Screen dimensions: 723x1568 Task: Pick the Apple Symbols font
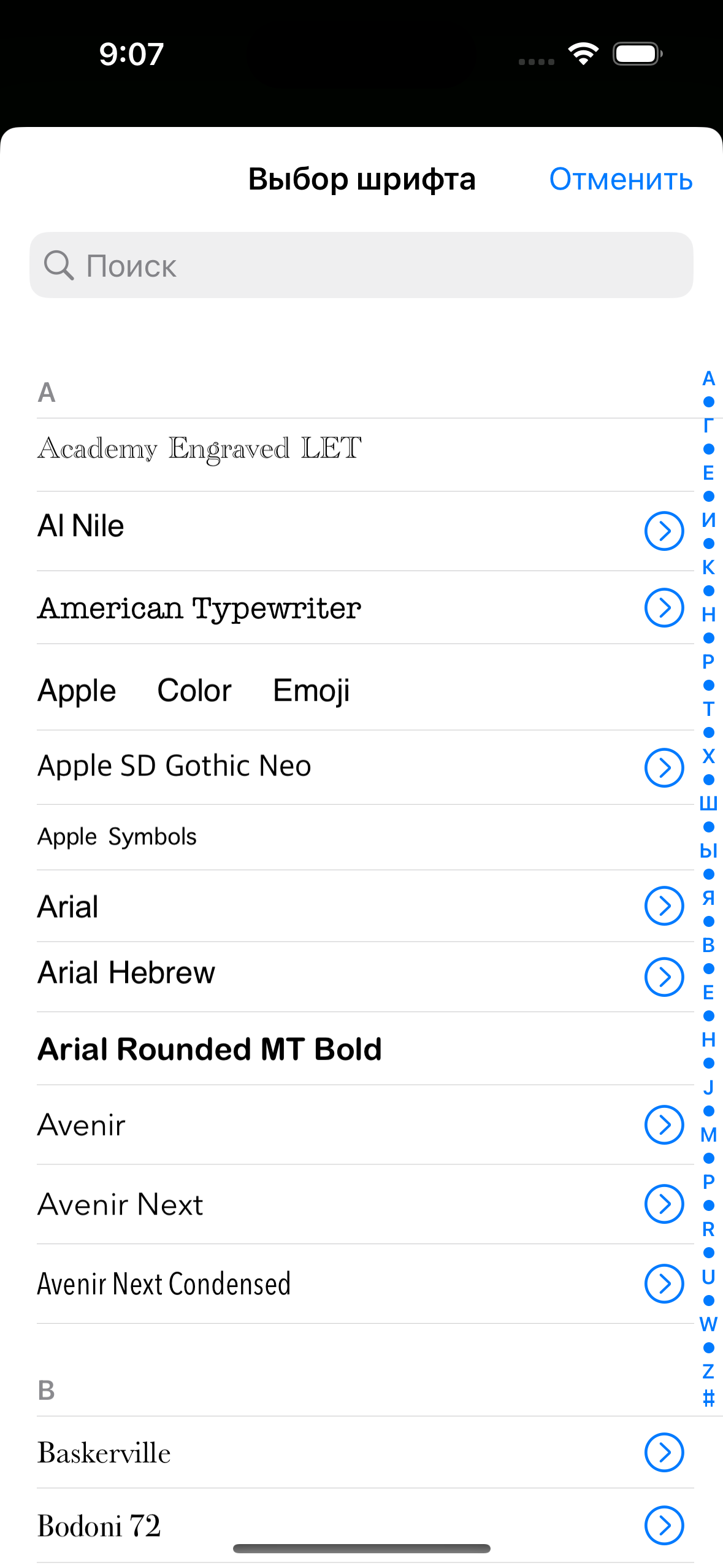pos(117,837)
